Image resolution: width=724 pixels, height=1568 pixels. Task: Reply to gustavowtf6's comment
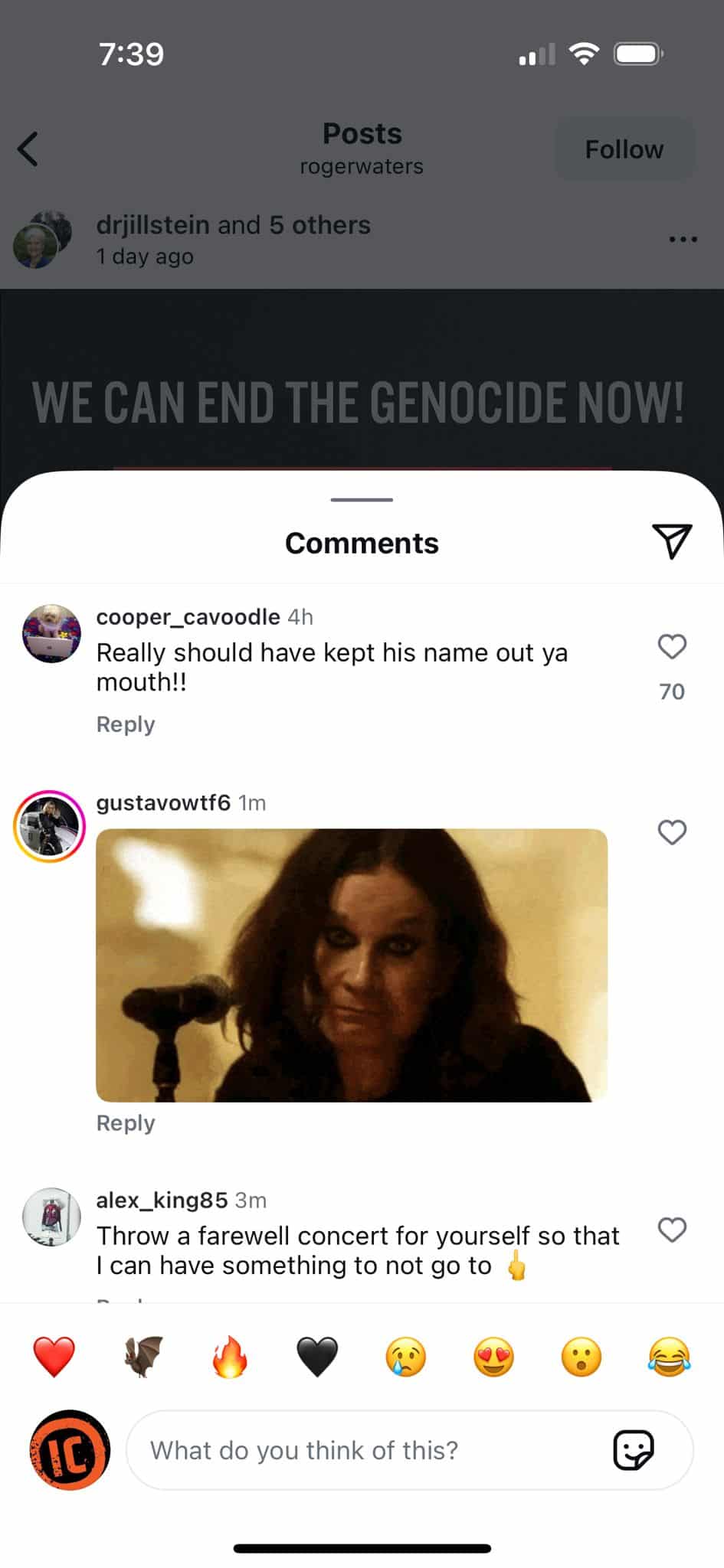(x=126, y=1123)
